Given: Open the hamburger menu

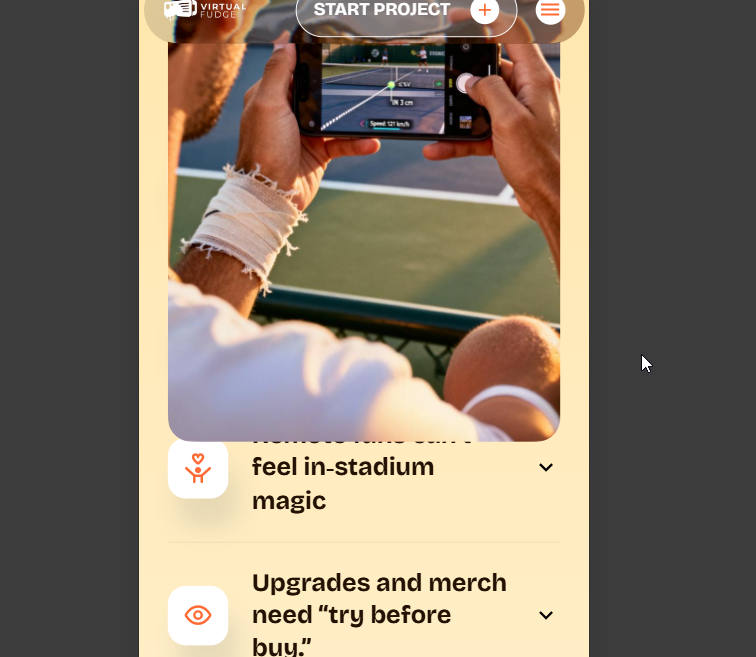Looking at the screenshot, I should (x=550, y=11).
